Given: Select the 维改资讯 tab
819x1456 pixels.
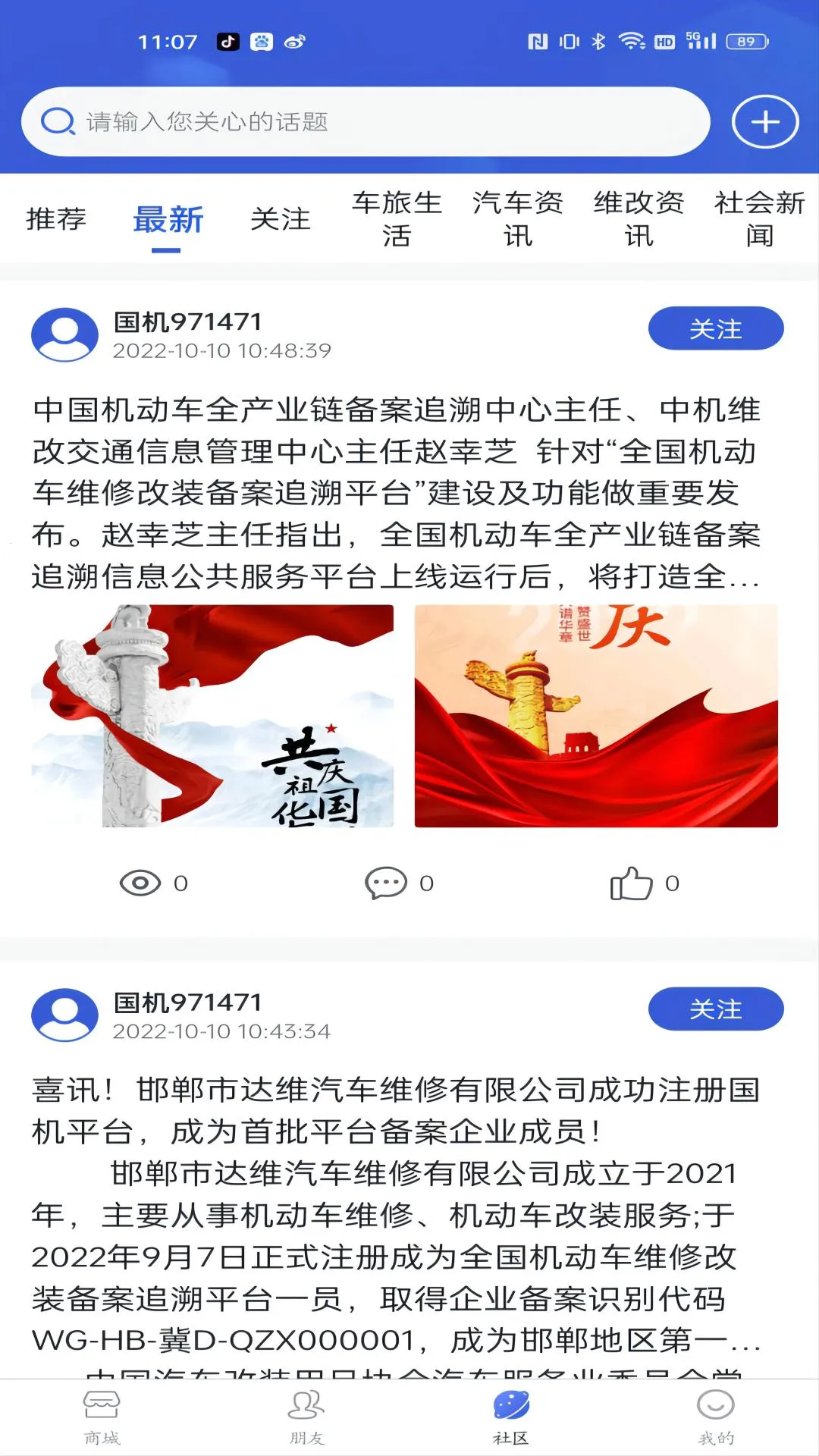Looking at the screenshot, I should [639, 219].
